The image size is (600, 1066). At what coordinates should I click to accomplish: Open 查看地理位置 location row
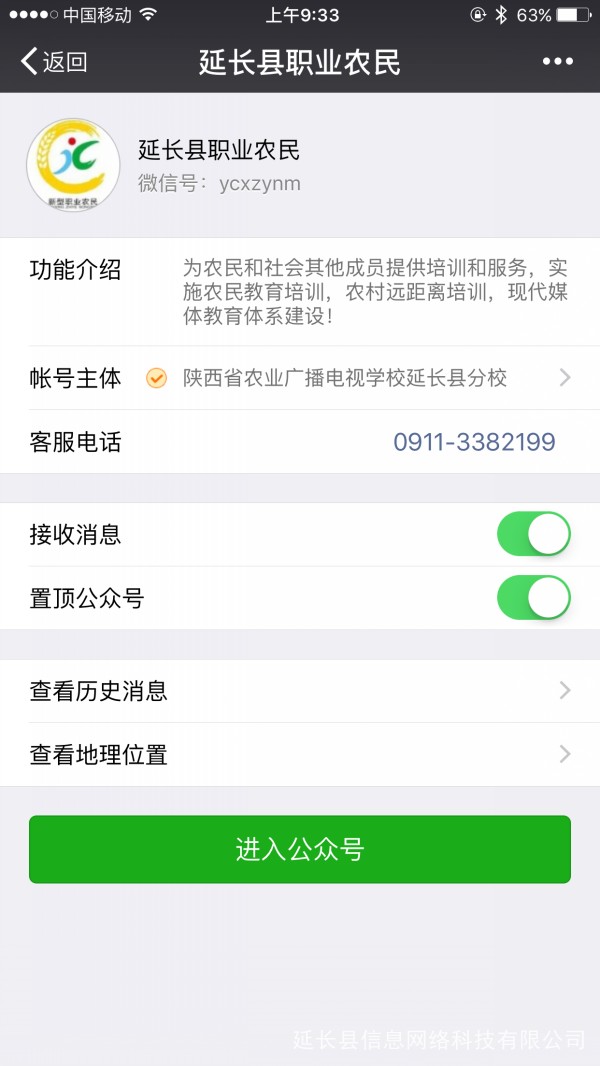(300, 755)
